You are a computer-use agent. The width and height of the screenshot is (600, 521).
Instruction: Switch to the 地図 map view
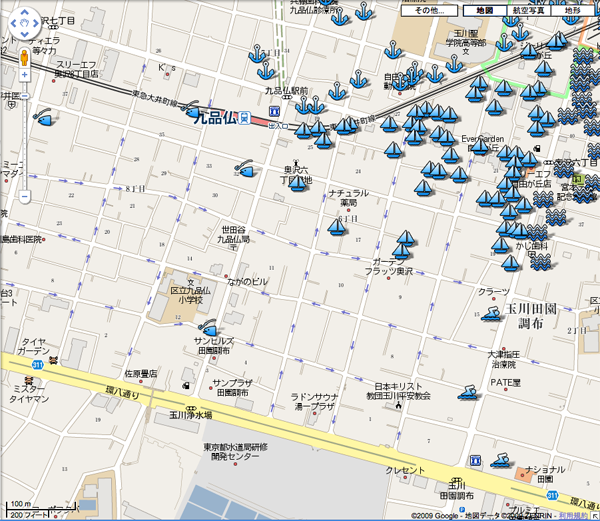484,10
